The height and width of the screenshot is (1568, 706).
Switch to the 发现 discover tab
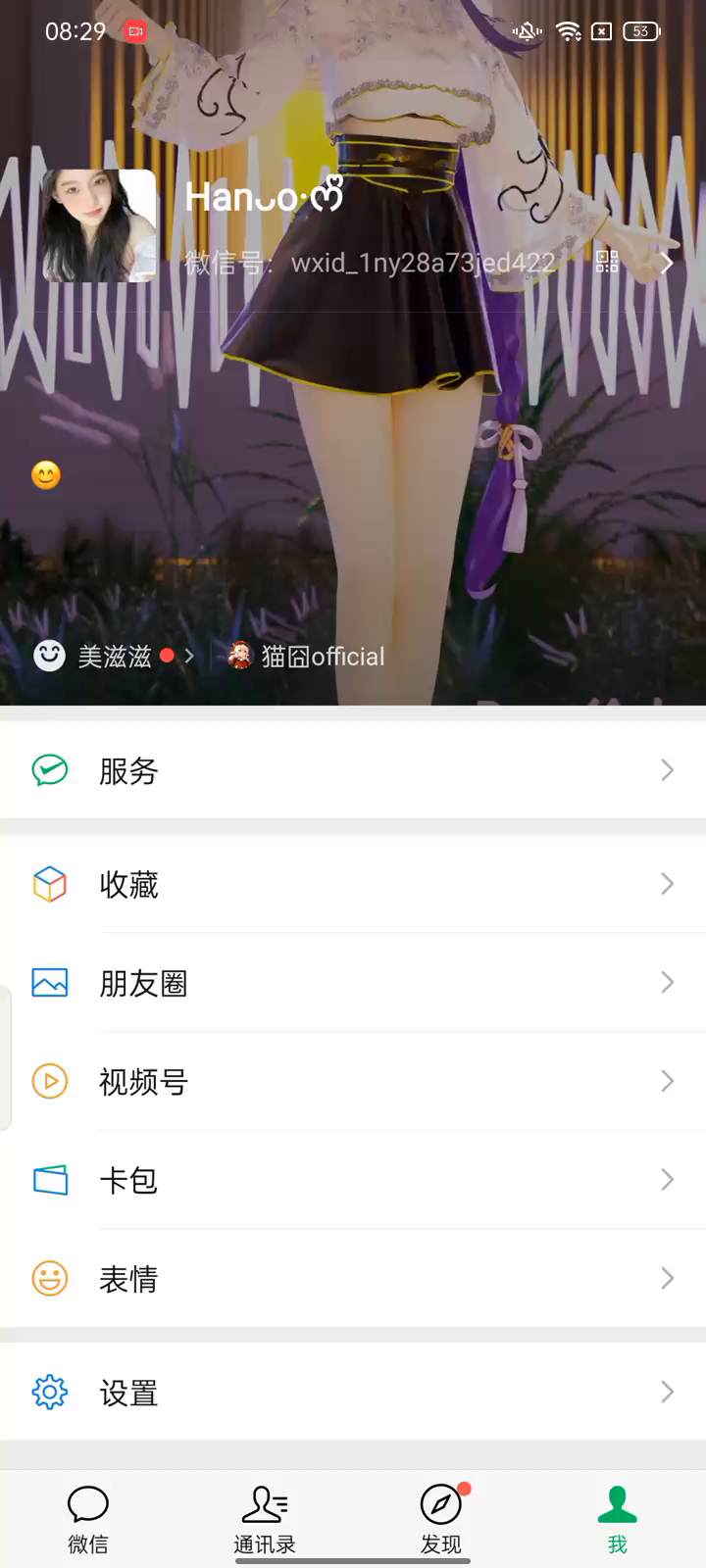tap(441, 1518)
